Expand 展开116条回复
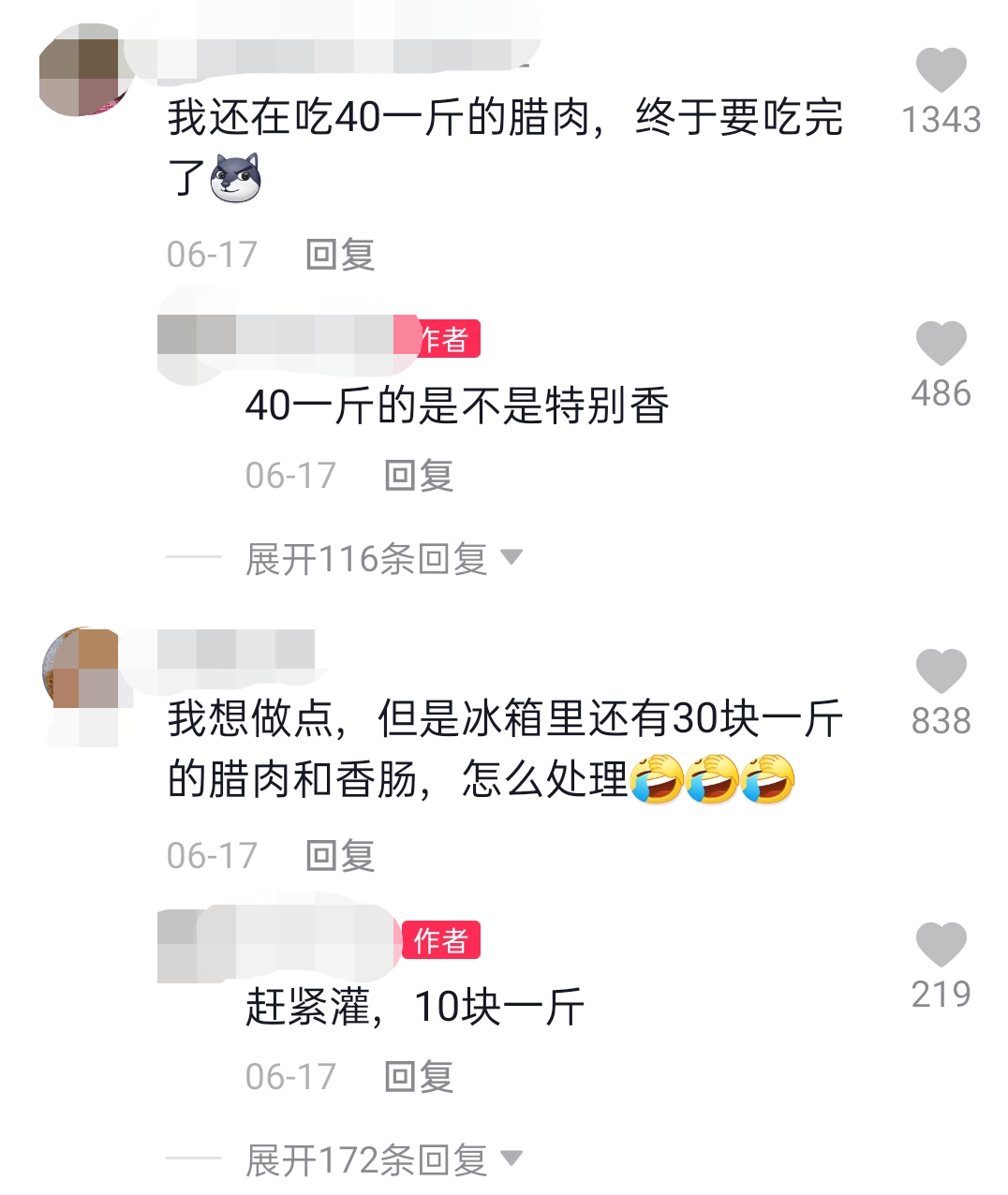 tap(382, 559)
